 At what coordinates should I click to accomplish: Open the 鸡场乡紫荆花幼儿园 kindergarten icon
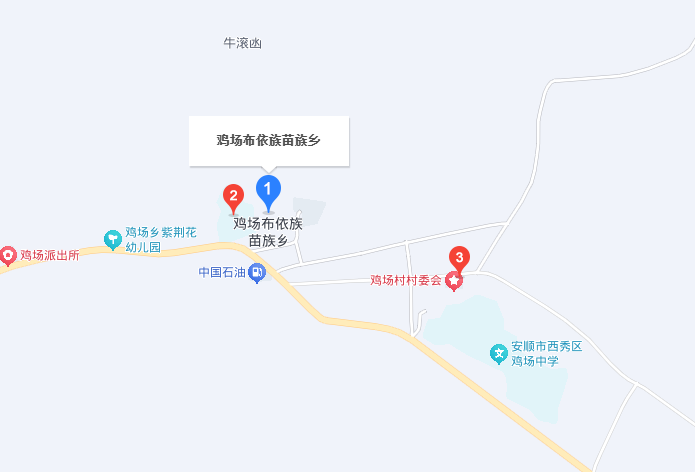point(113,239)
